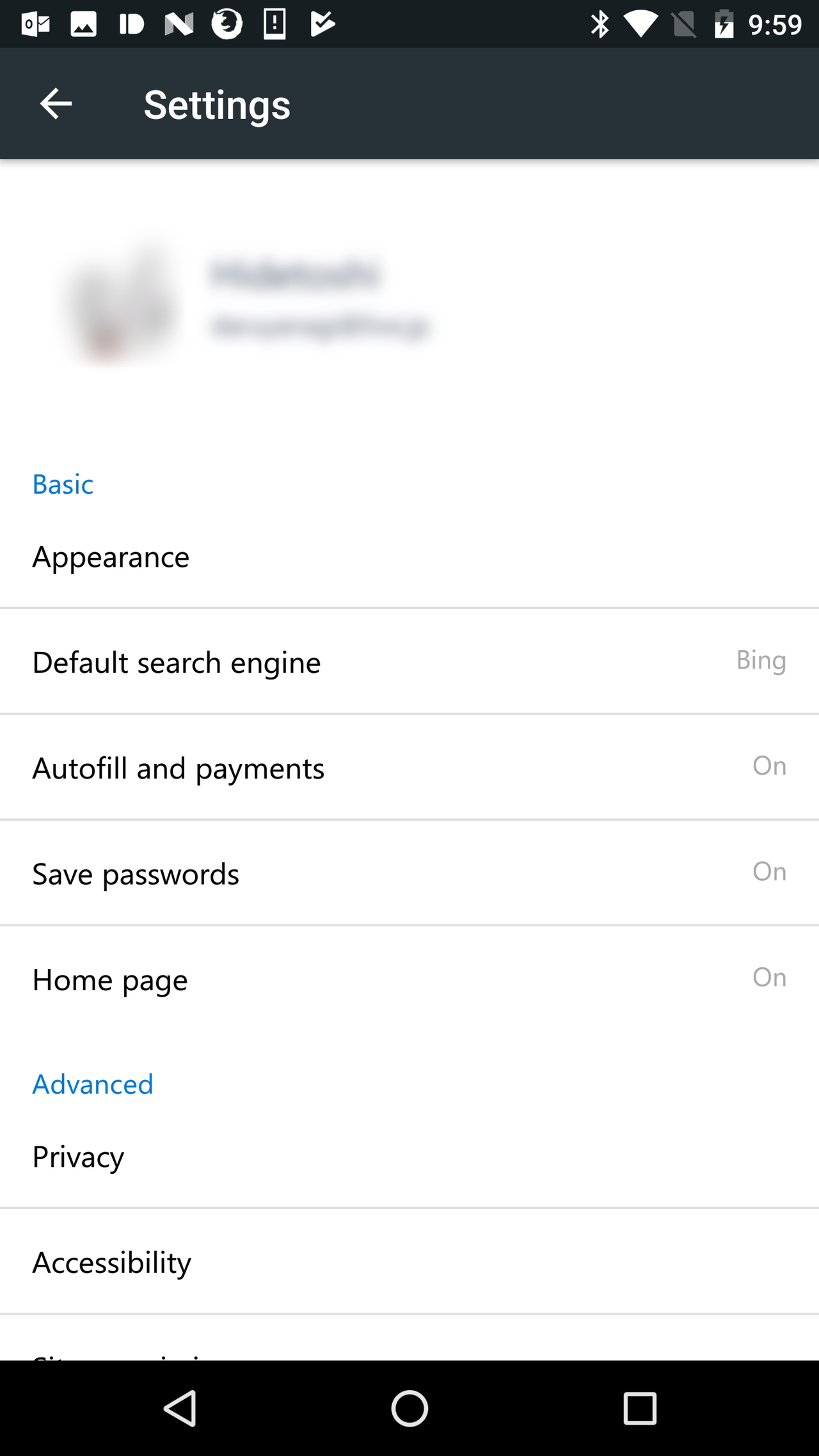Viewport: 819px width, 1456px height.
Task: Open Privacy settings
Action: [409, 1157]
